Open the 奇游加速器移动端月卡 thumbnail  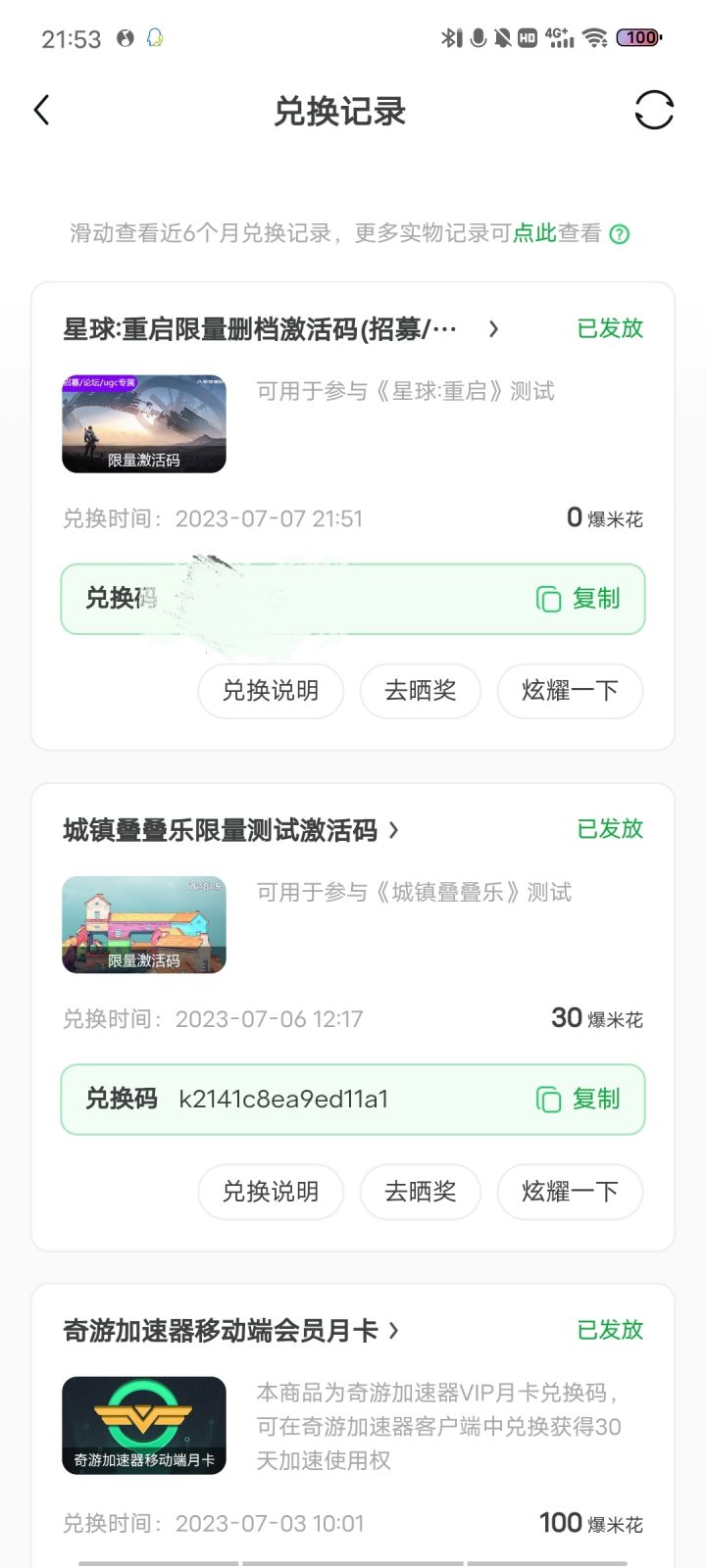coord(144,1425)
